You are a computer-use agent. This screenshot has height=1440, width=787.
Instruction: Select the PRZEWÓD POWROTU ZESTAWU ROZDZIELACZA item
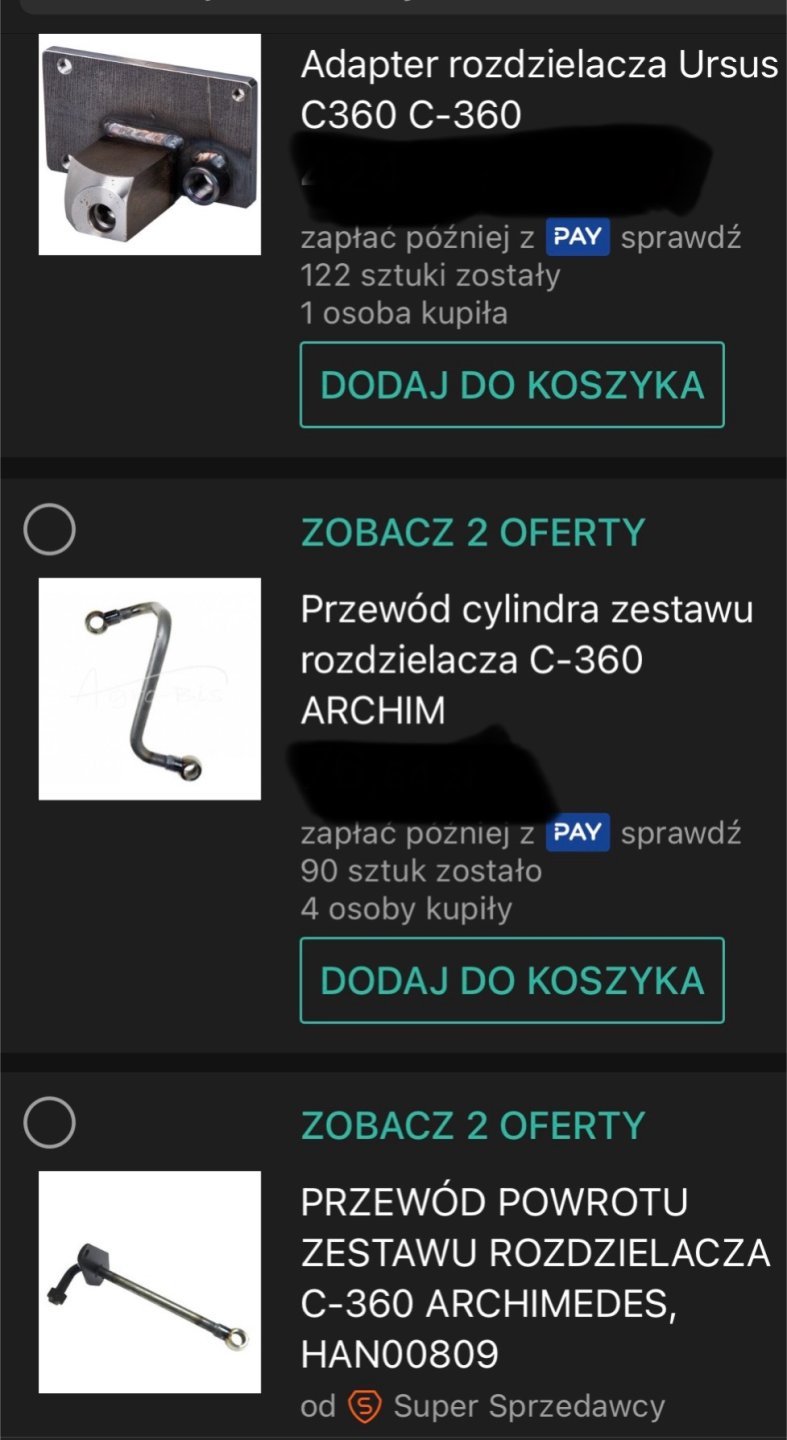tap(49, 1122)
